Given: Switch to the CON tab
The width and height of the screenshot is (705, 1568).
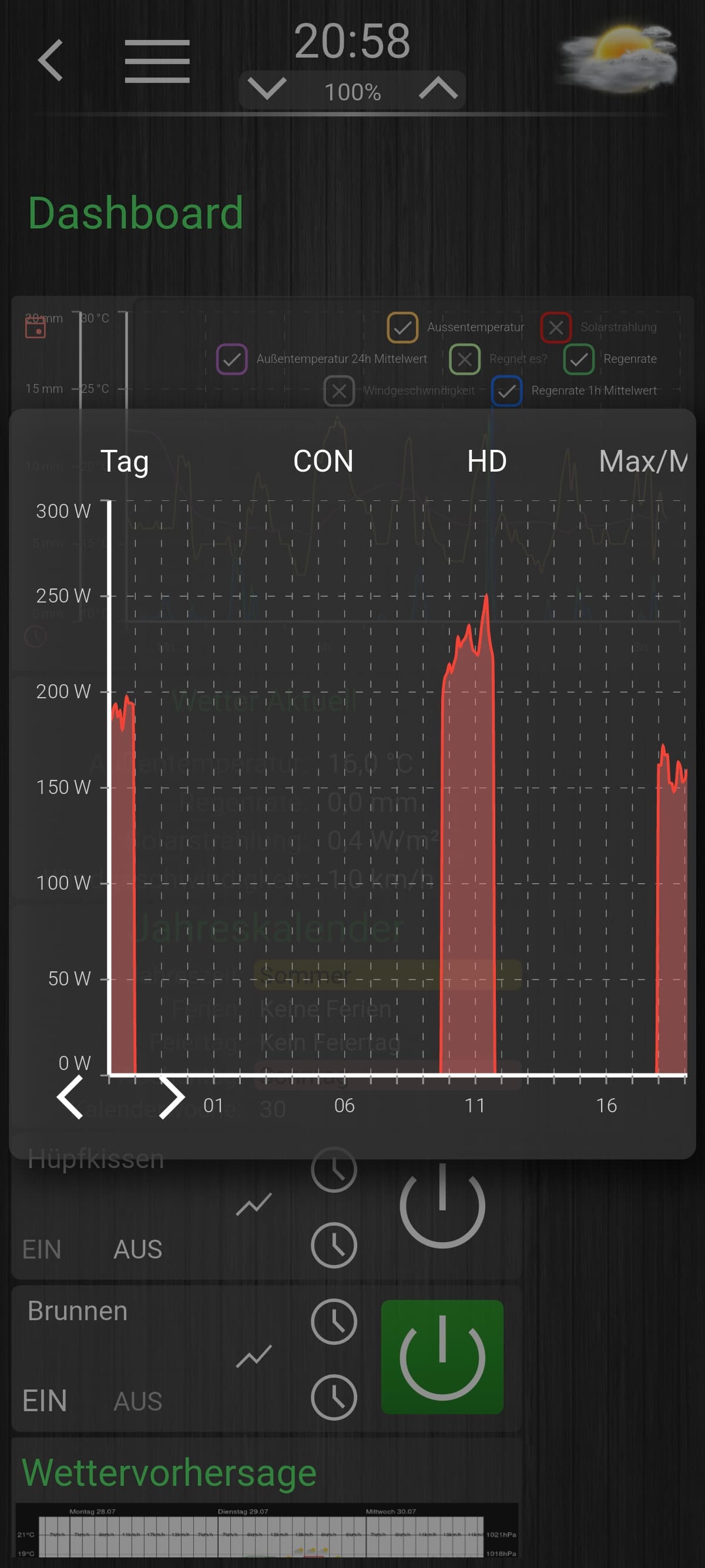Looking at the screenshot, I should (x=323, y=462).
